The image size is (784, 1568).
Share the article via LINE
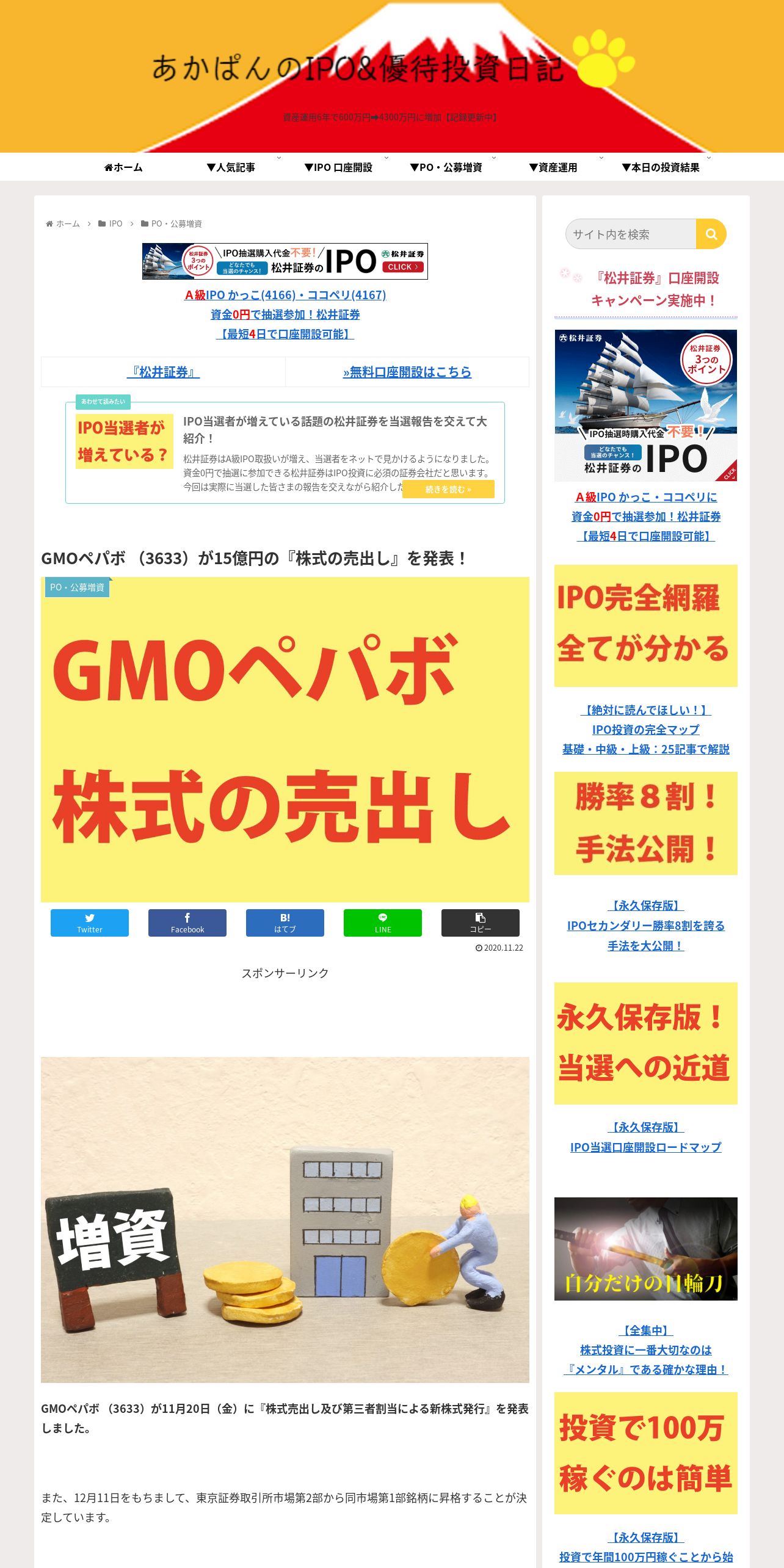(383, 923)
